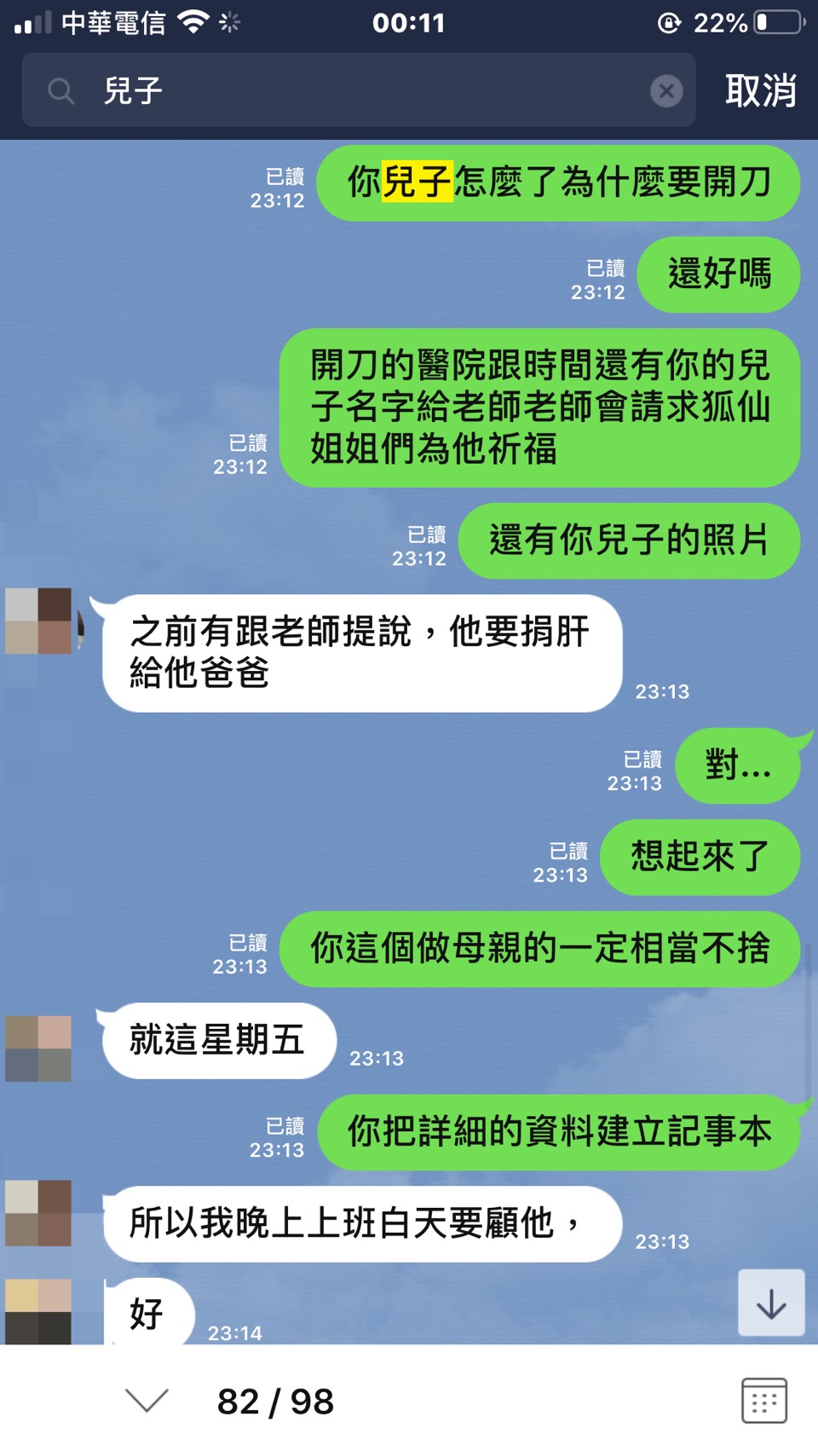Open the sender's avatar beside 所以我晚上上班白天要顧他
Image resolution: width=818 pixels, height=1456 pixels.
click(38, 1213)
